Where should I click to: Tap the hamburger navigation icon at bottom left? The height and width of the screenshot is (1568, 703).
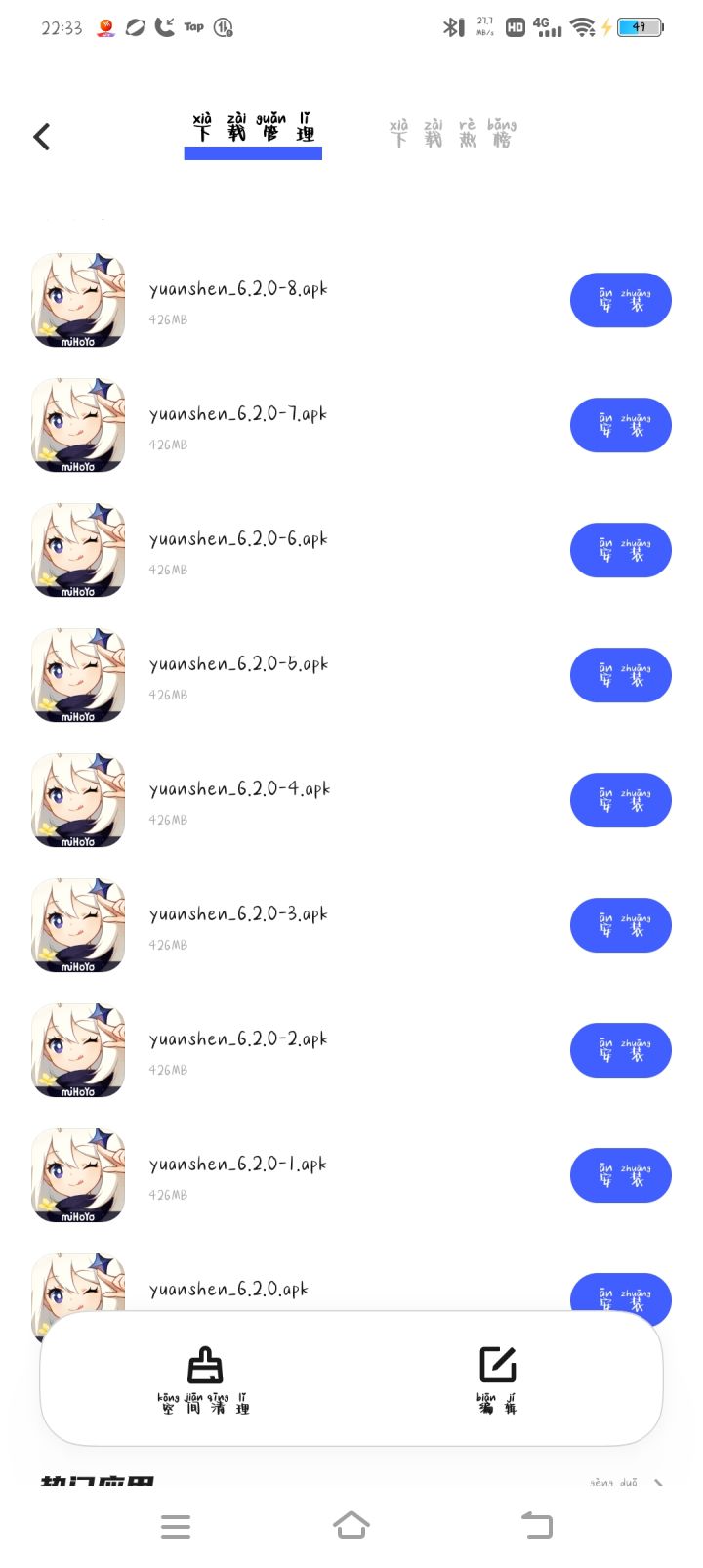pyautogui.click(x=176, y=1525)
